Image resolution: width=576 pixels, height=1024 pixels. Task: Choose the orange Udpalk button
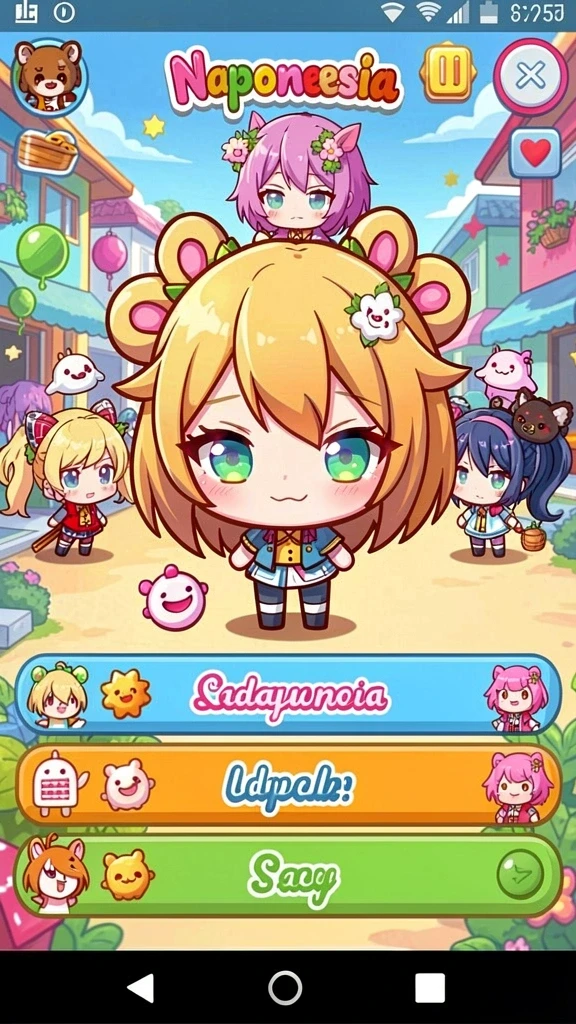pyautogui.click(x=288, y=785)
